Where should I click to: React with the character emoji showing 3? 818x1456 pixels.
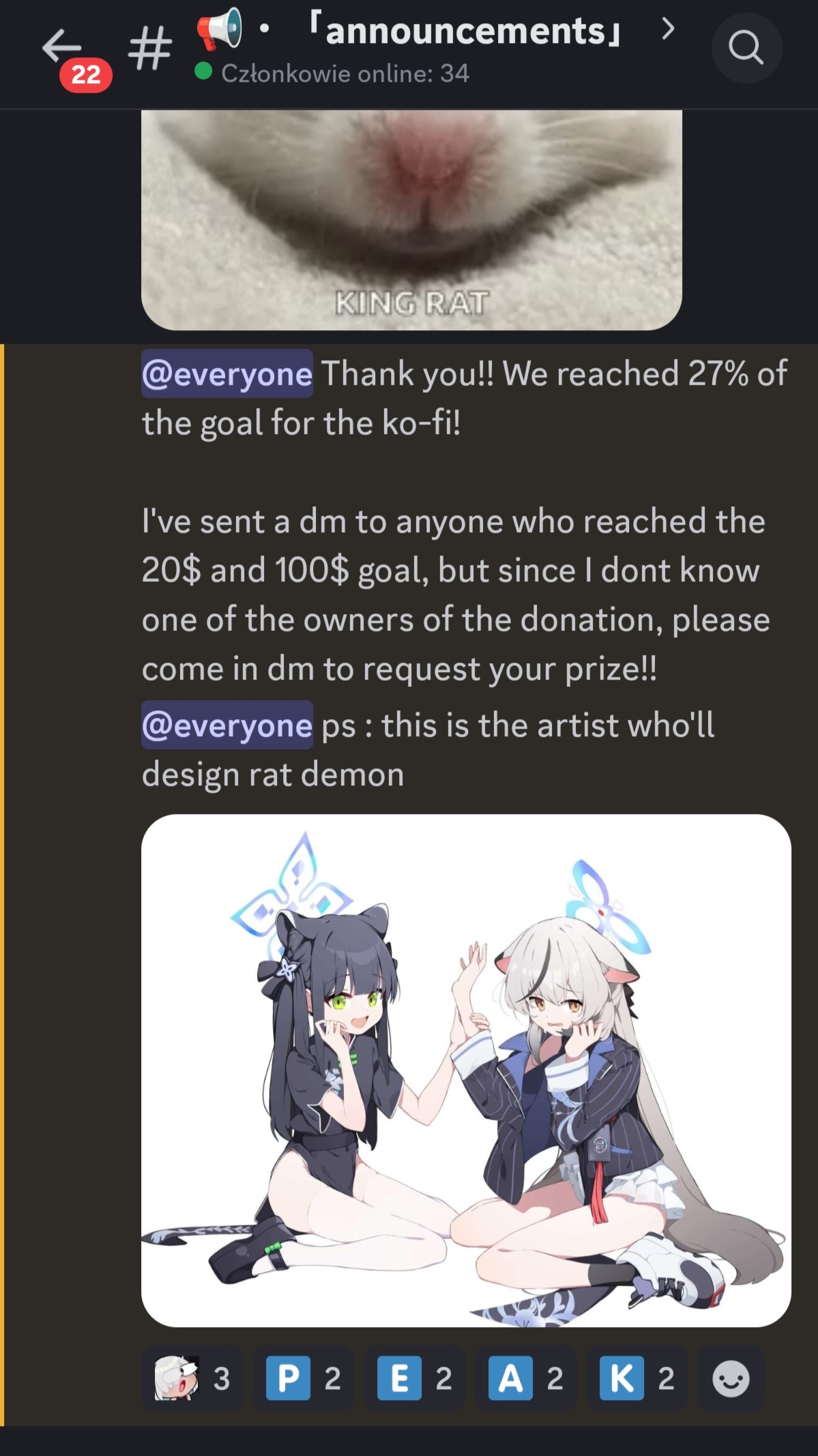pyautogui.click(x=192, y=1378)
